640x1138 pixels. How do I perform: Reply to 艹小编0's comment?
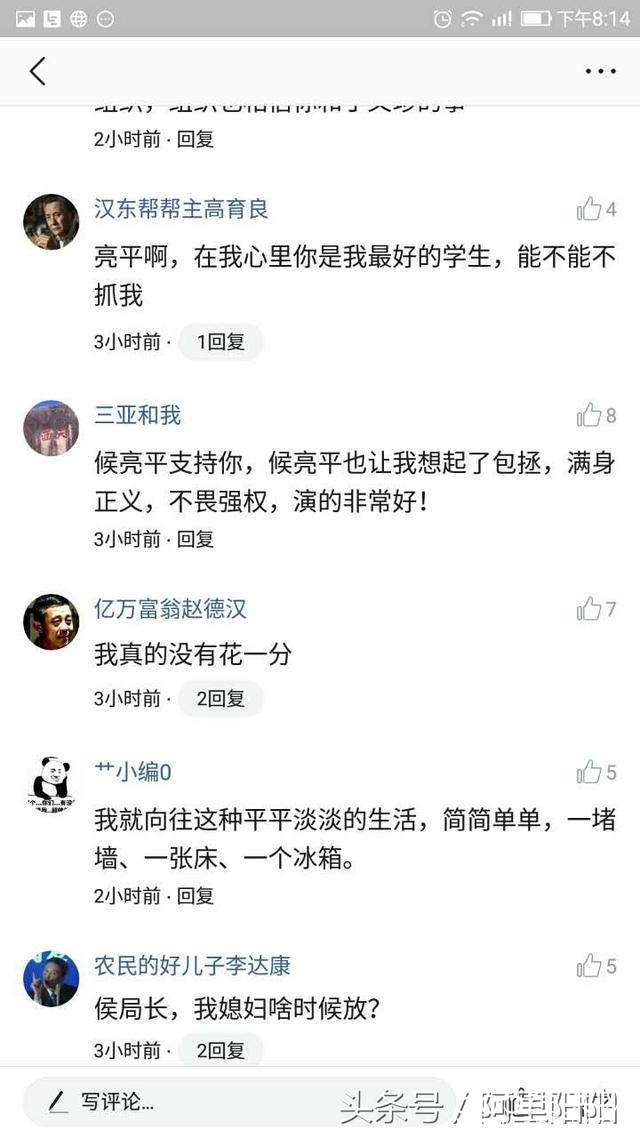click(196, 896)
